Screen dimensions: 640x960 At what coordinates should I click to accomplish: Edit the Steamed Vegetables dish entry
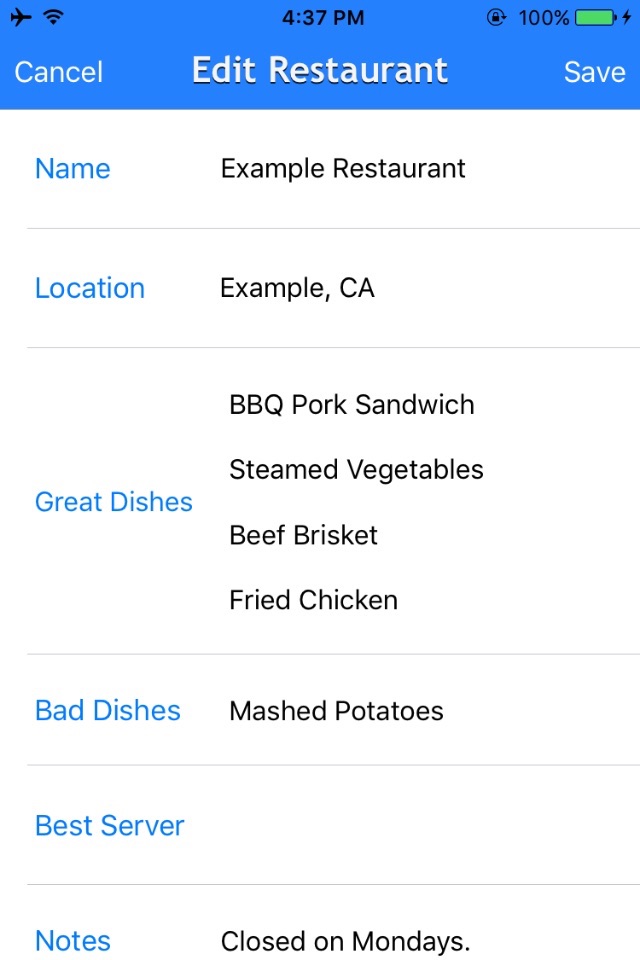coord(356,470)
